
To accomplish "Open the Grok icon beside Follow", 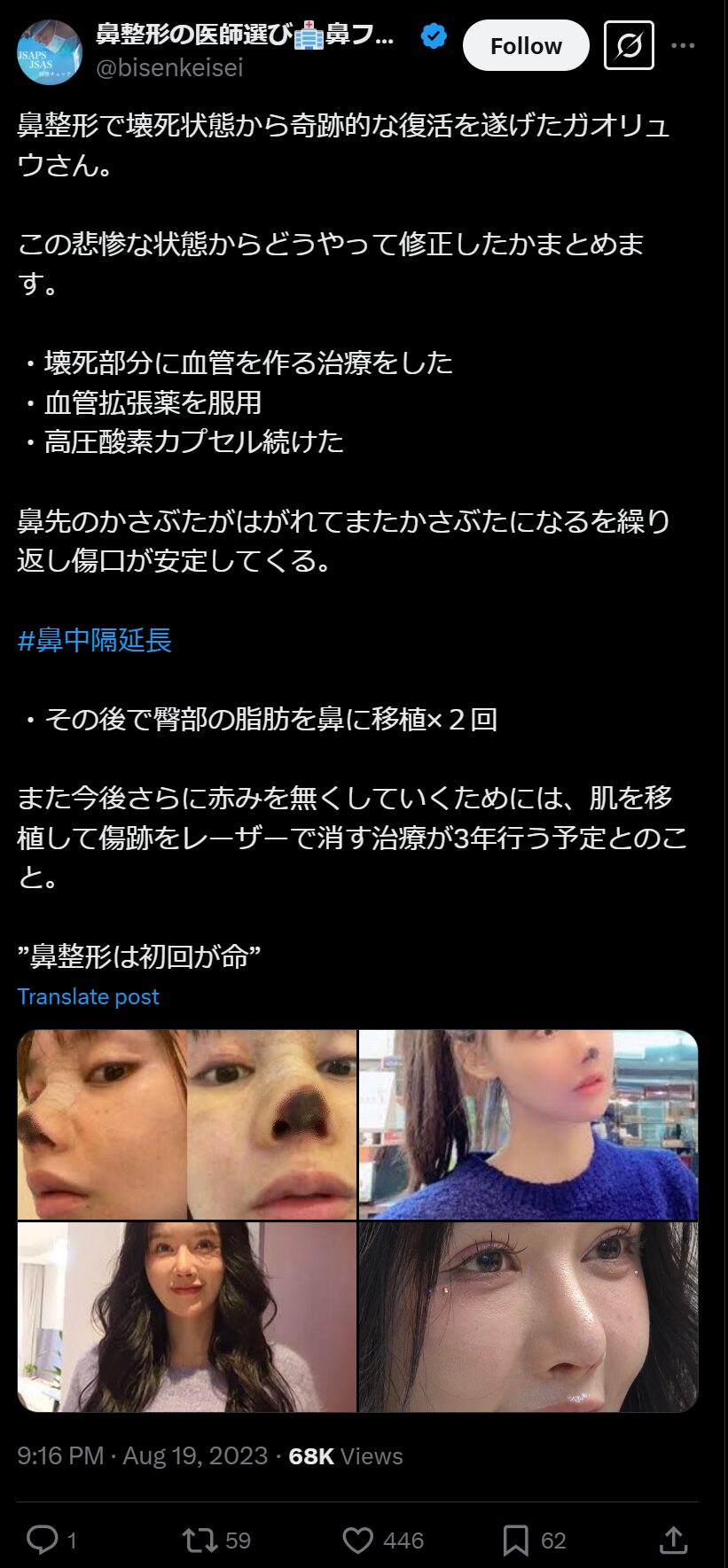I will point(629,46).
